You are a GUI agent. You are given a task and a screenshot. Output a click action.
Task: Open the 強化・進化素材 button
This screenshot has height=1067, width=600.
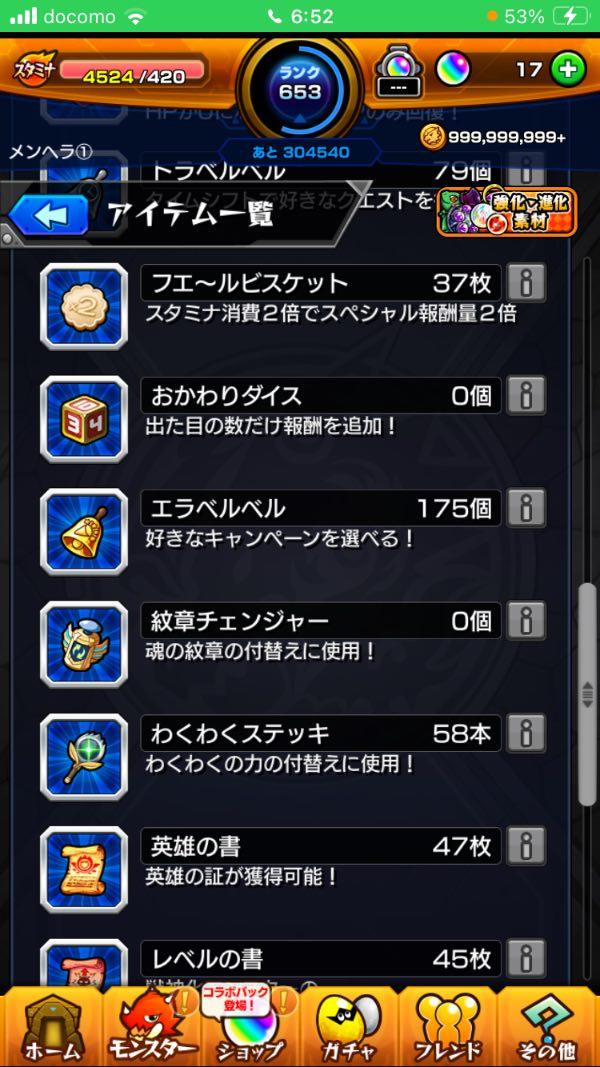tap(506, 211)
